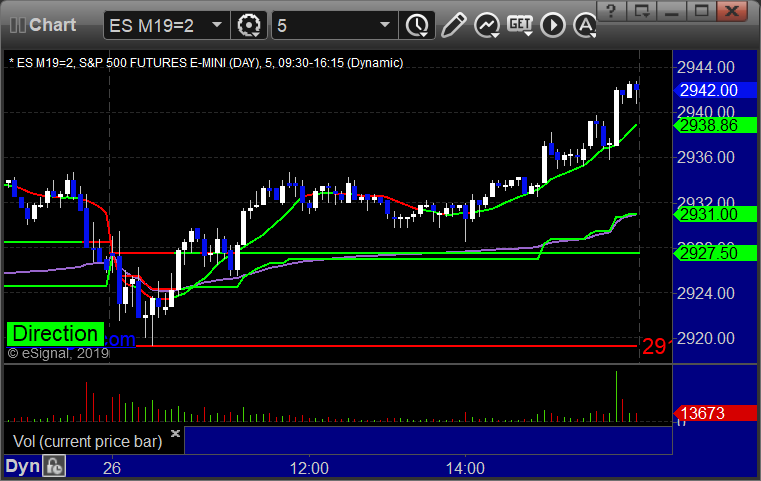Image resolution: width=761 pixels, height=481 pixels.
Task: Toggle the Dyn time lock icon
Action: 54,465
